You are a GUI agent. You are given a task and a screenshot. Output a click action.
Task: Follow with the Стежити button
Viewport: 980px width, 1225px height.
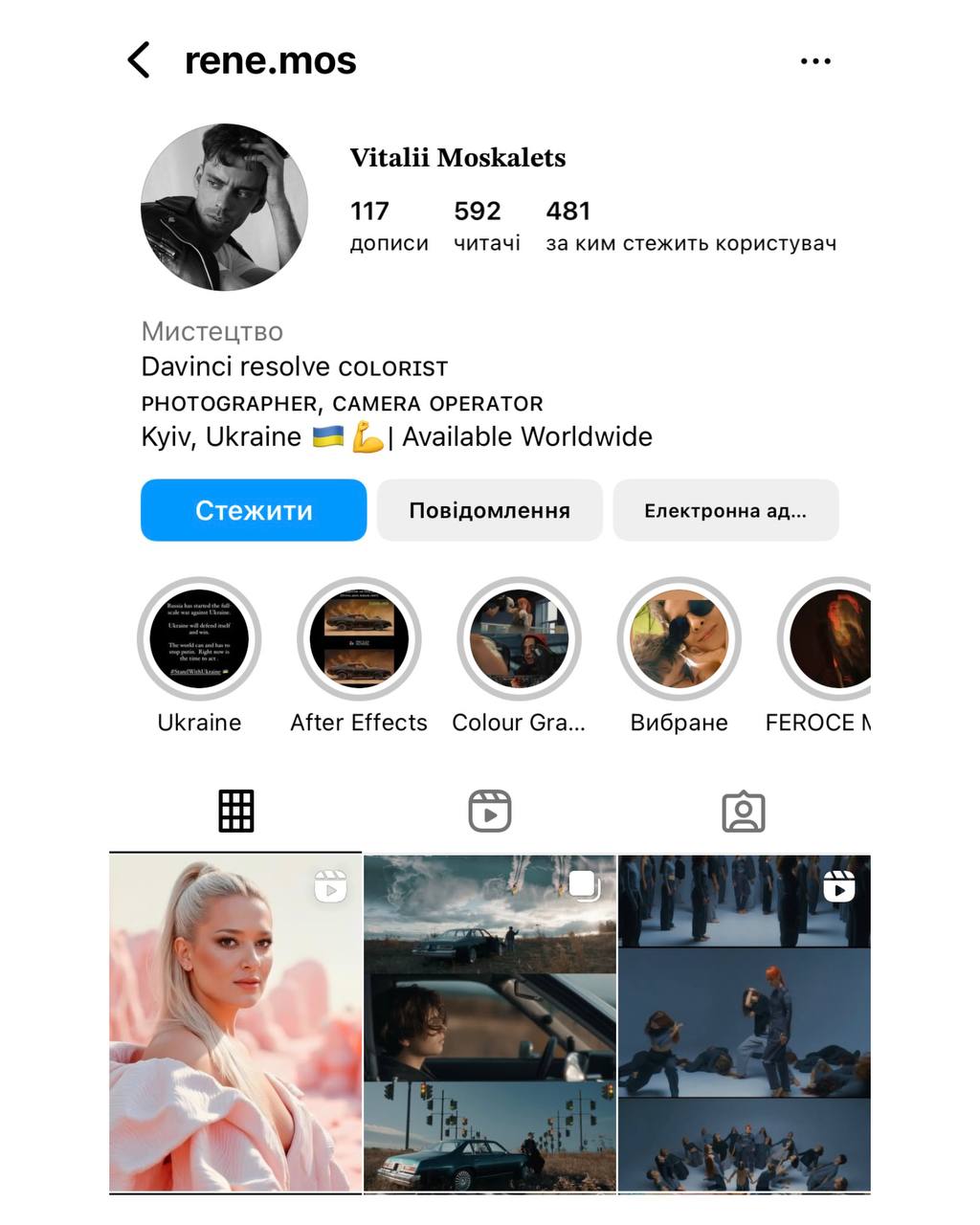coord(254,510)
